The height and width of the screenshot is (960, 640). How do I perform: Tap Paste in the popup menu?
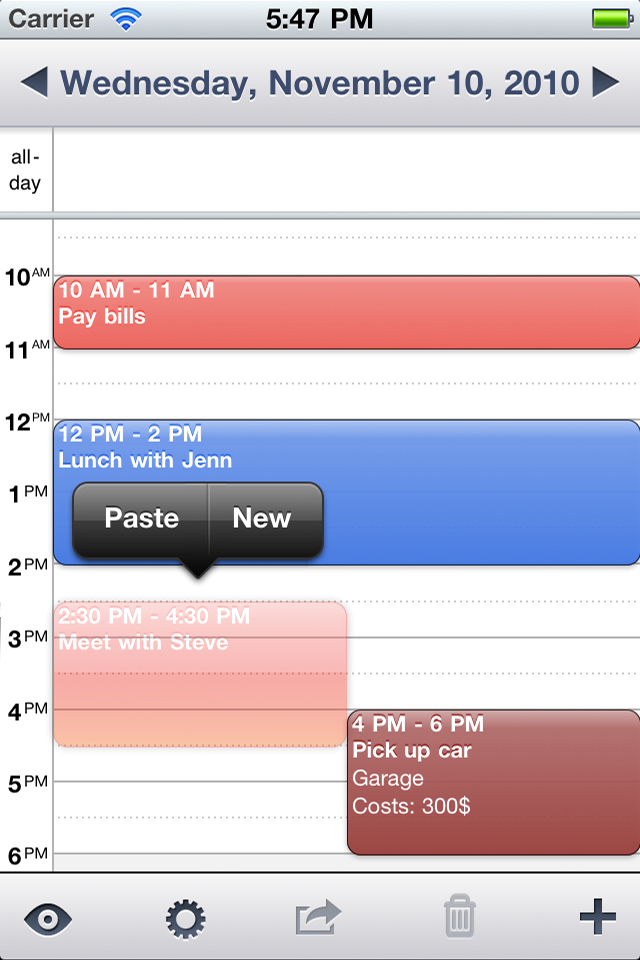[x=142, y=518]
